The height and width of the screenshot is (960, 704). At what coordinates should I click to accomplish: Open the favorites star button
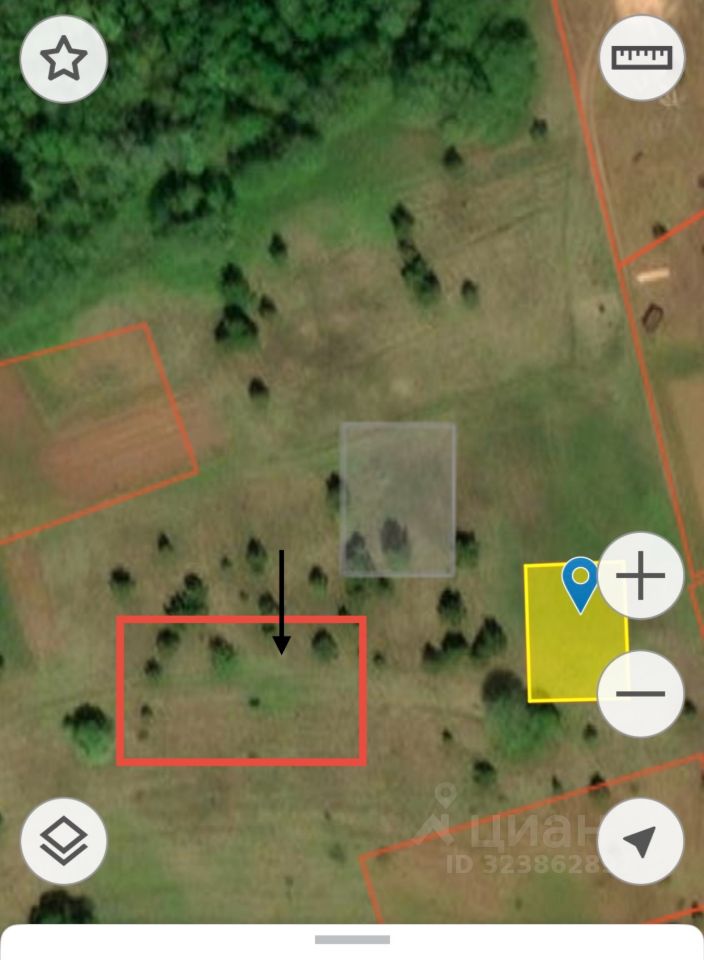64,60
